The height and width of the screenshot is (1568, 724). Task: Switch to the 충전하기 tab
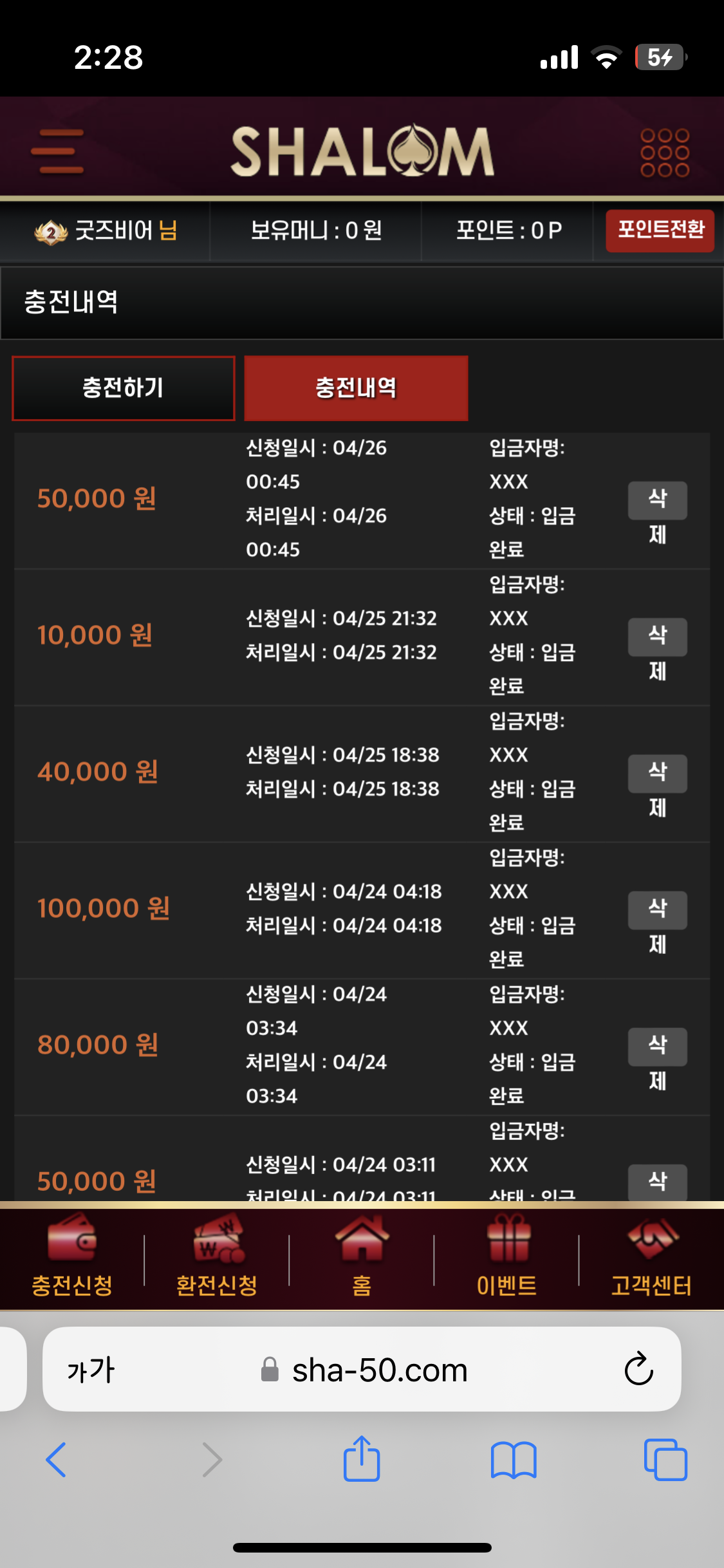(124, 388)
